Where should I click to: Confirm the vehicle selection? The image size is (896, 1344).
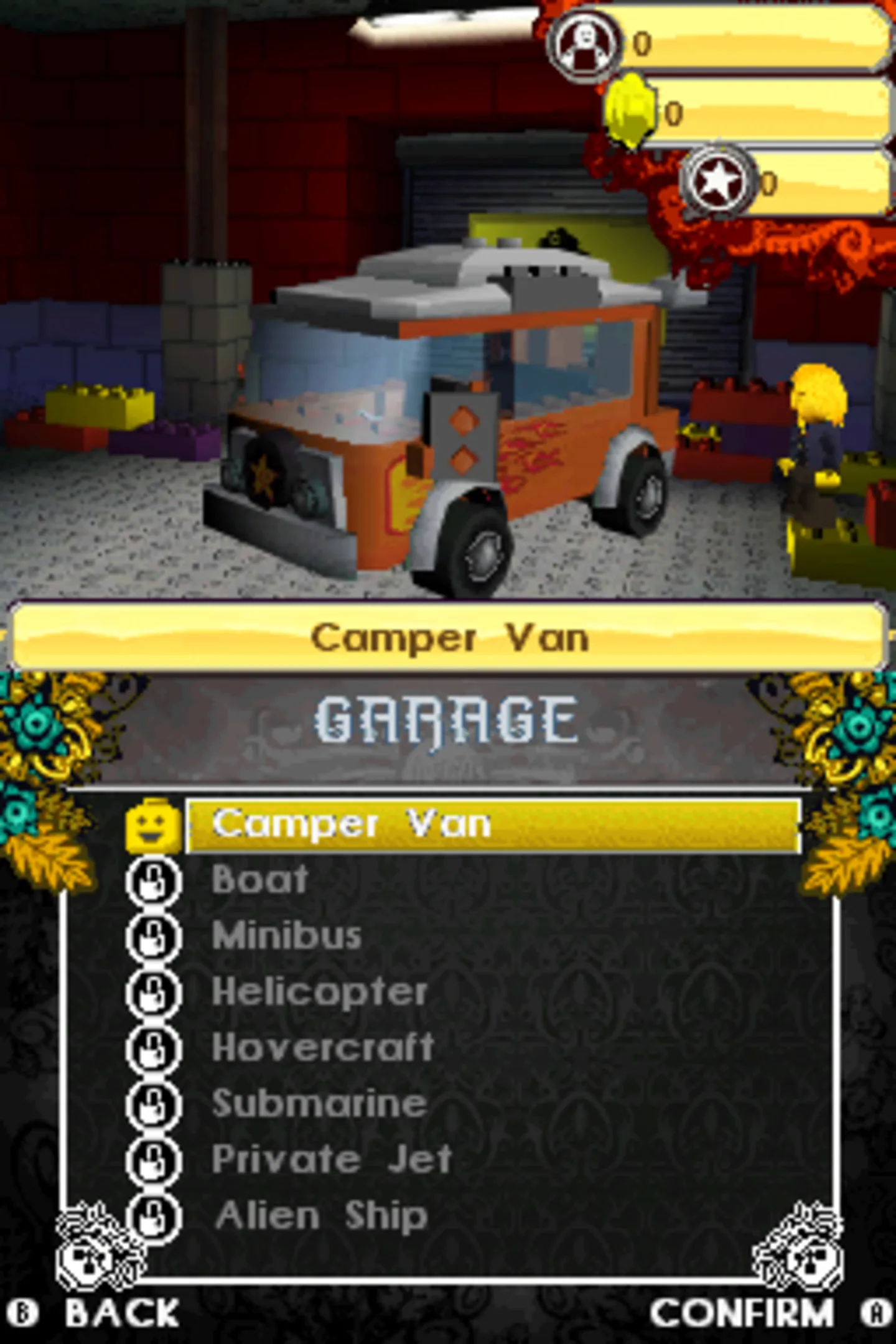point(742,1313)
